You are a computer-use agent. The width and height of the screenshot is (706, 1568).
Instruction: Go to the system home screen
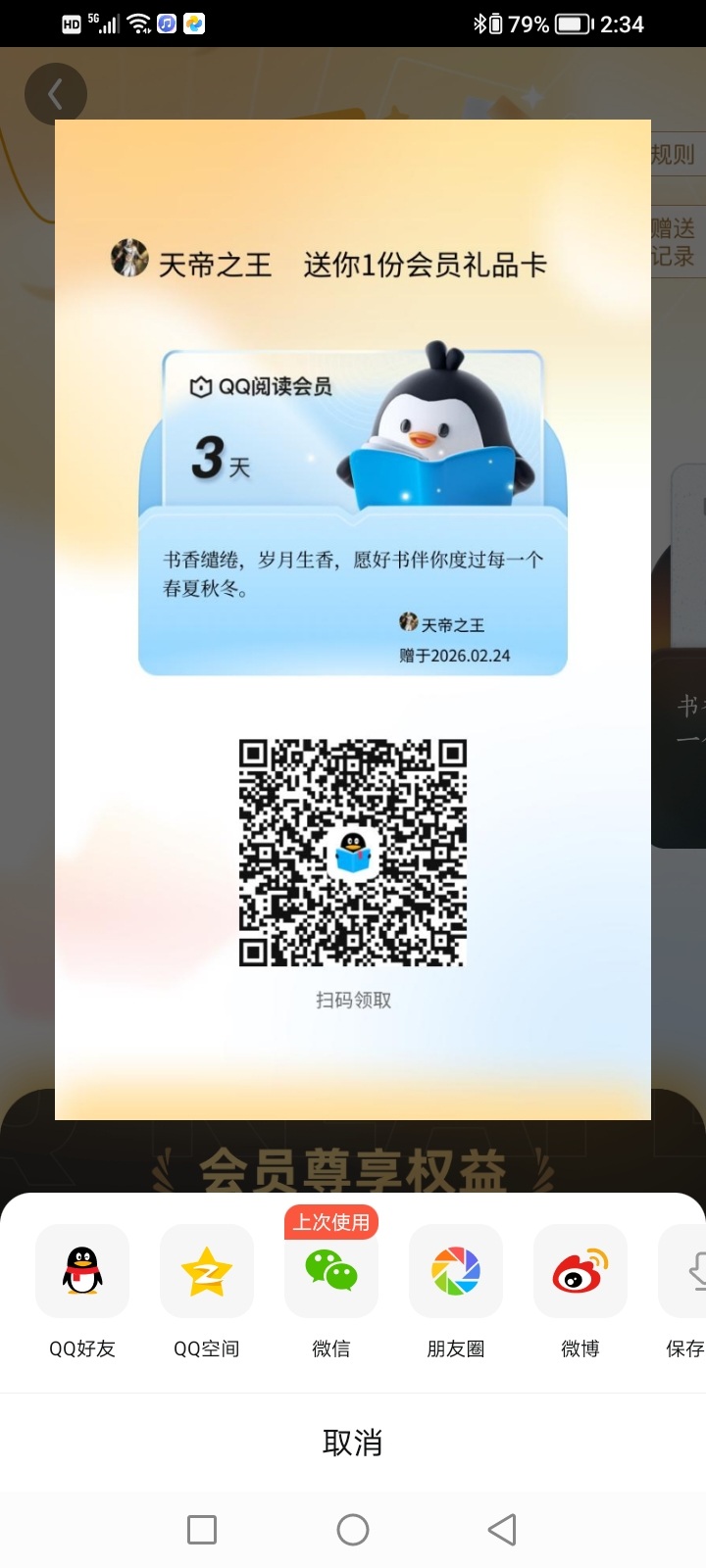pos(353,1529)
